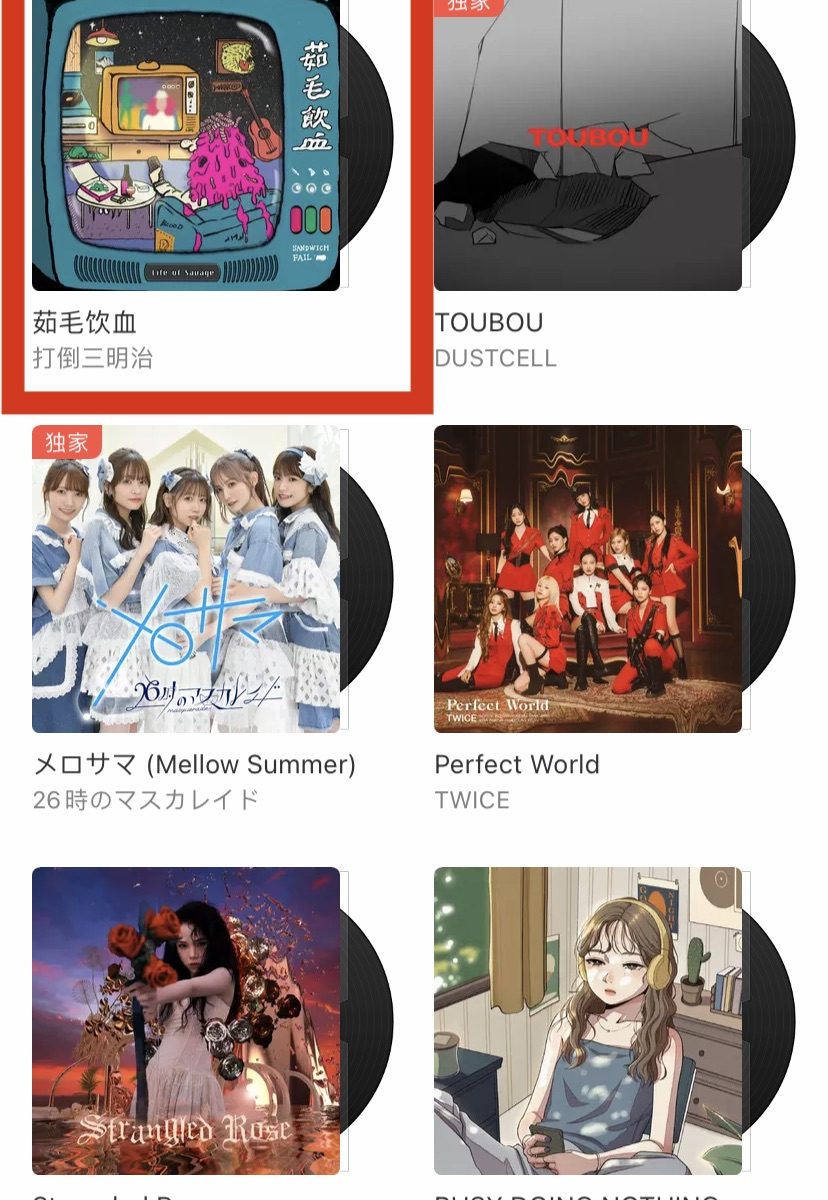The width and height of the screenshot is (828, 1200).
Task: Tap the album with the headphone girl illustration
Action: click(x=588, y=1020)
